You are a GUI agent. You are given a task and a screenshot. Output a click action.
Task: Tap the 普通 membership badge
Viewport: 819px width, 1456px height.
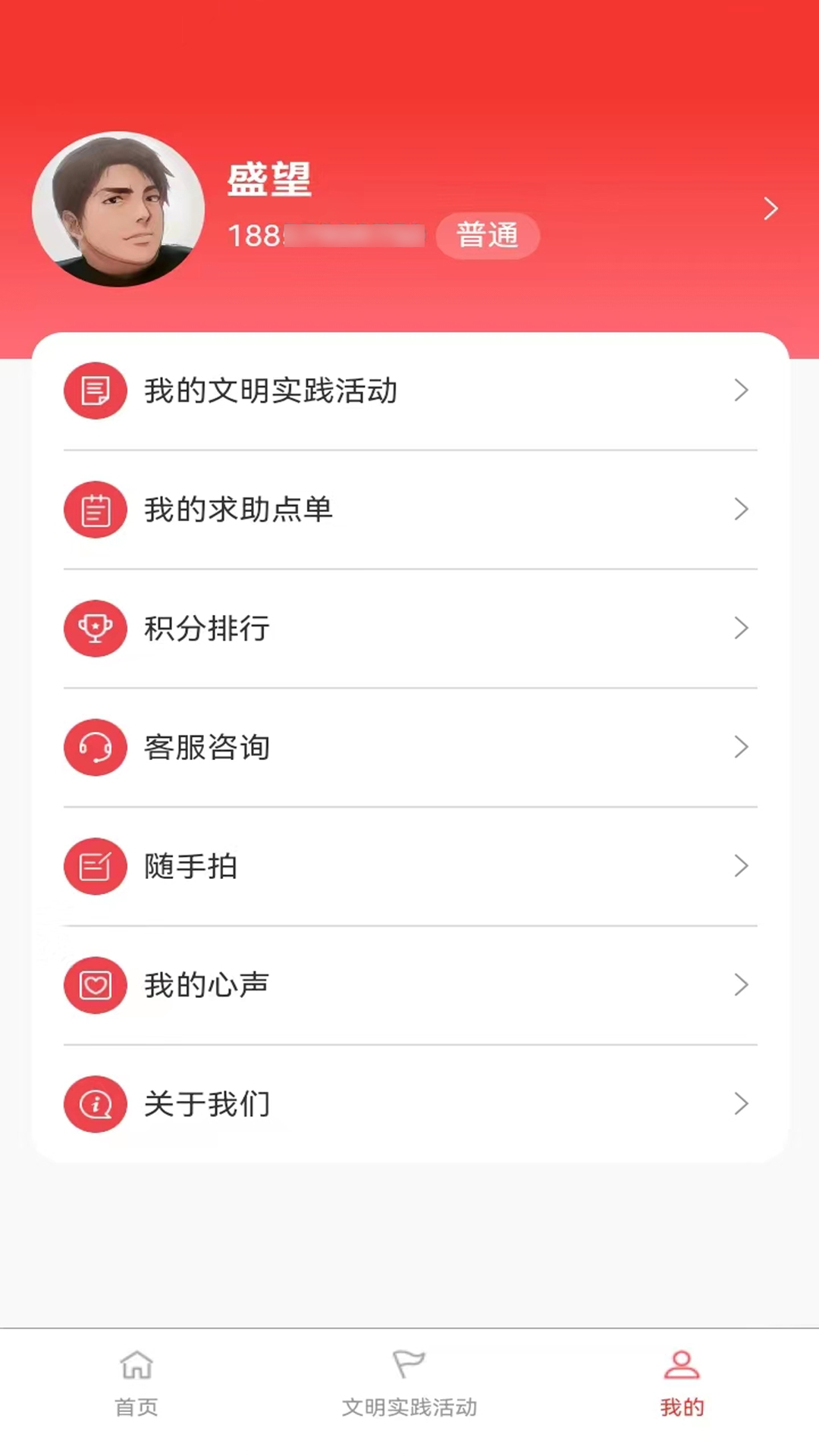click(x=488, y=235)
